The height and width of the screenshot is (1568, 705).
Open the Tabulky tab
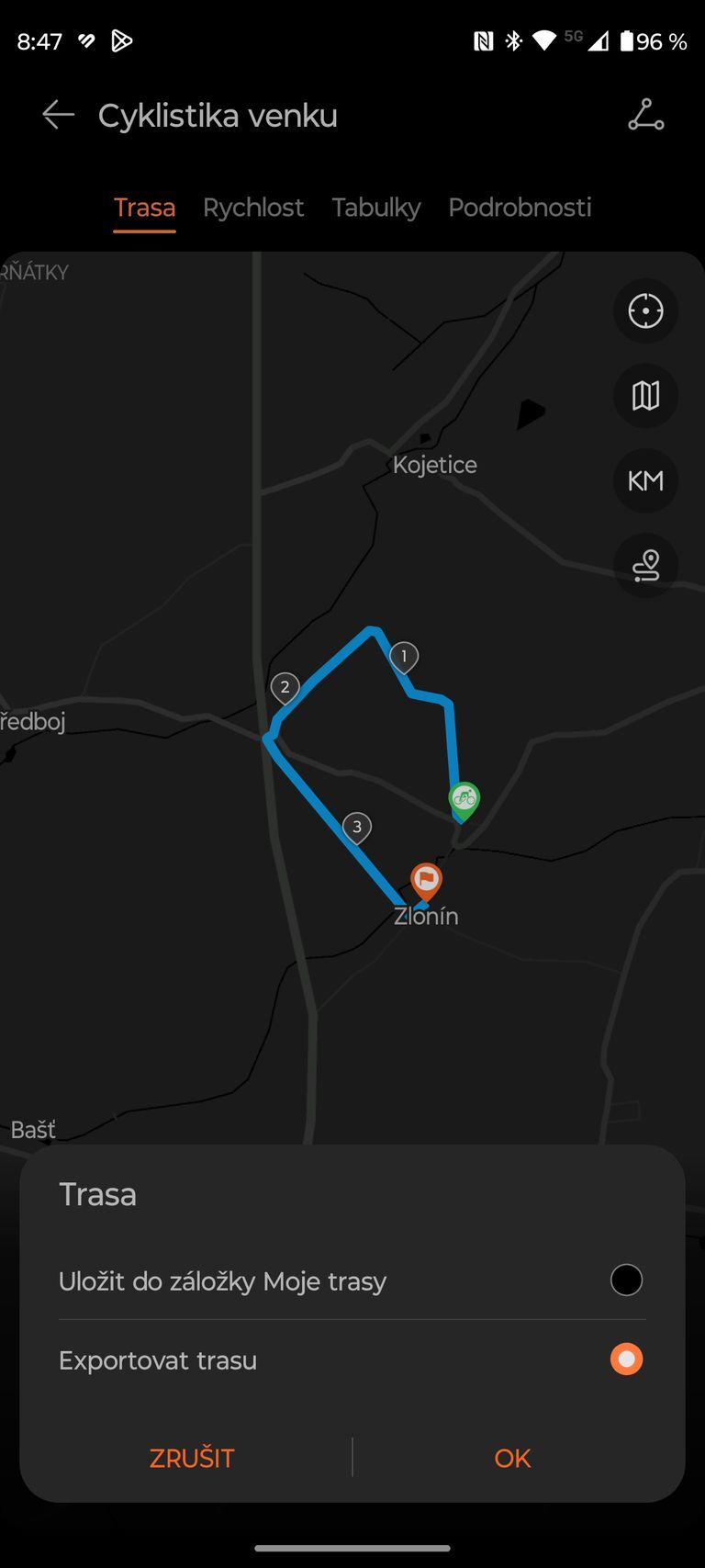(375, 208)
